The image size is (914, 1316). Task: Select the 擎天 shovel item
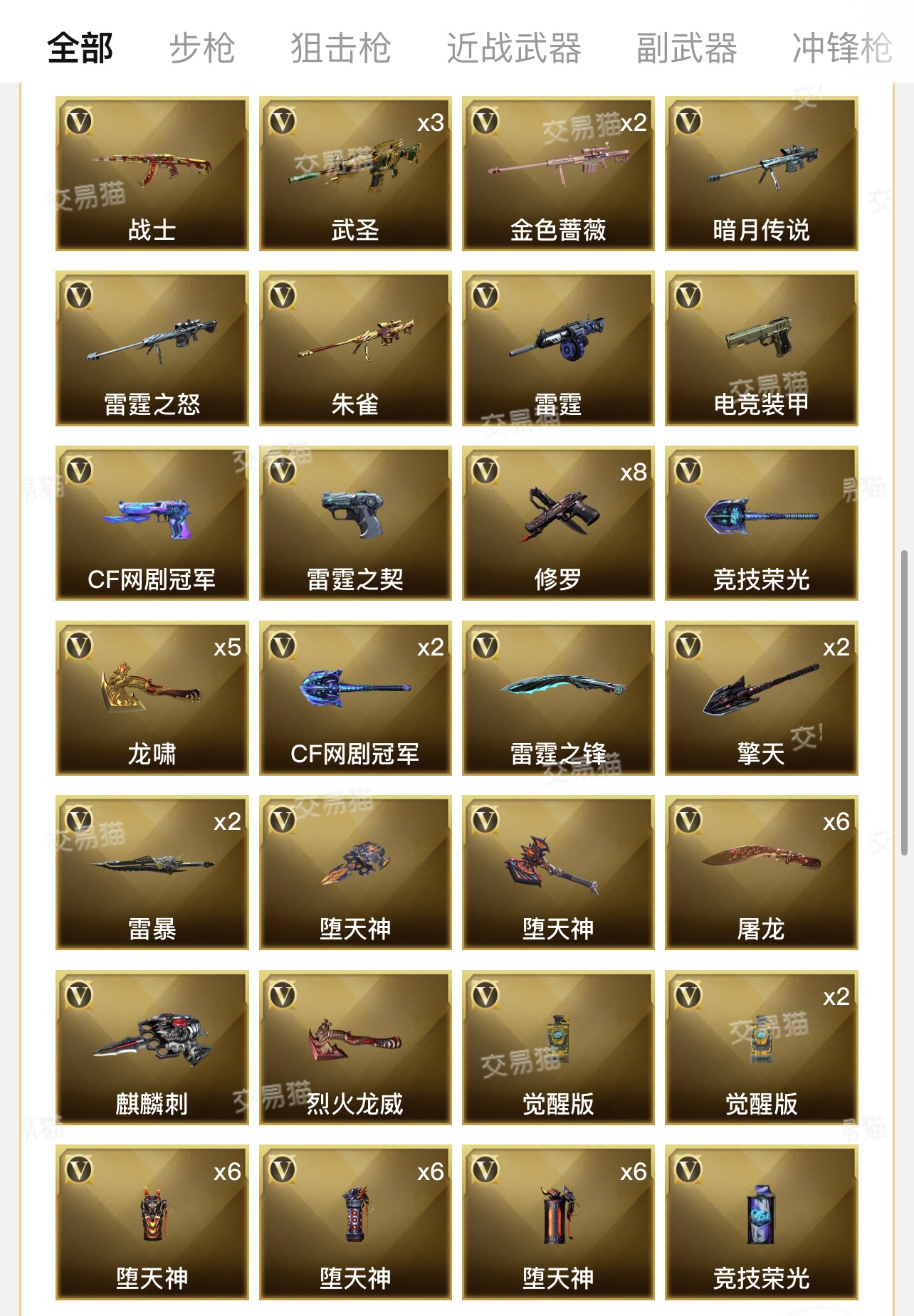point(761,698)
